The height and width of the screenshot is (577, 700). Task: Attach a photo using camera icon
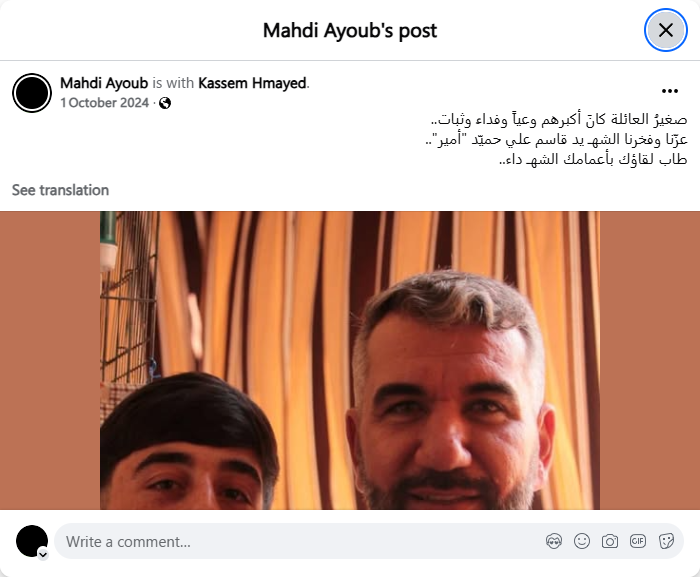click(610, 541)
